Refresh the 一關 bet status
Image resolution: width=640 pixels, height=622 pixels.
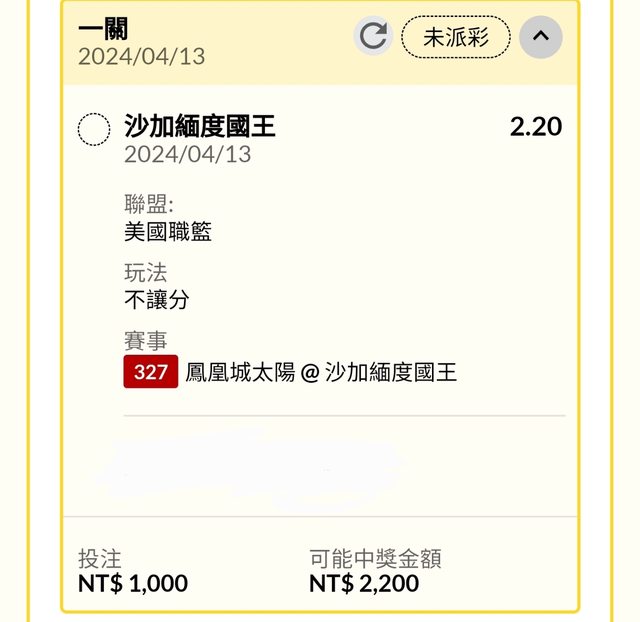click(x=373, y=37)
